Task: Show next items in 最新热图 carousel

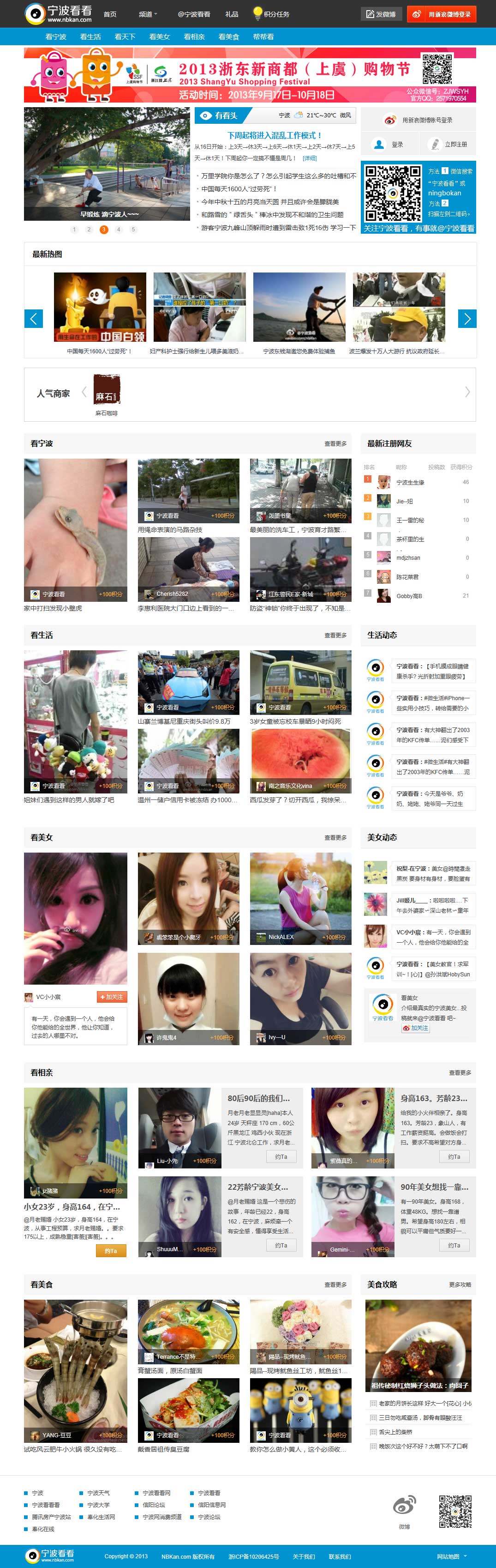Action: [466, 318]
